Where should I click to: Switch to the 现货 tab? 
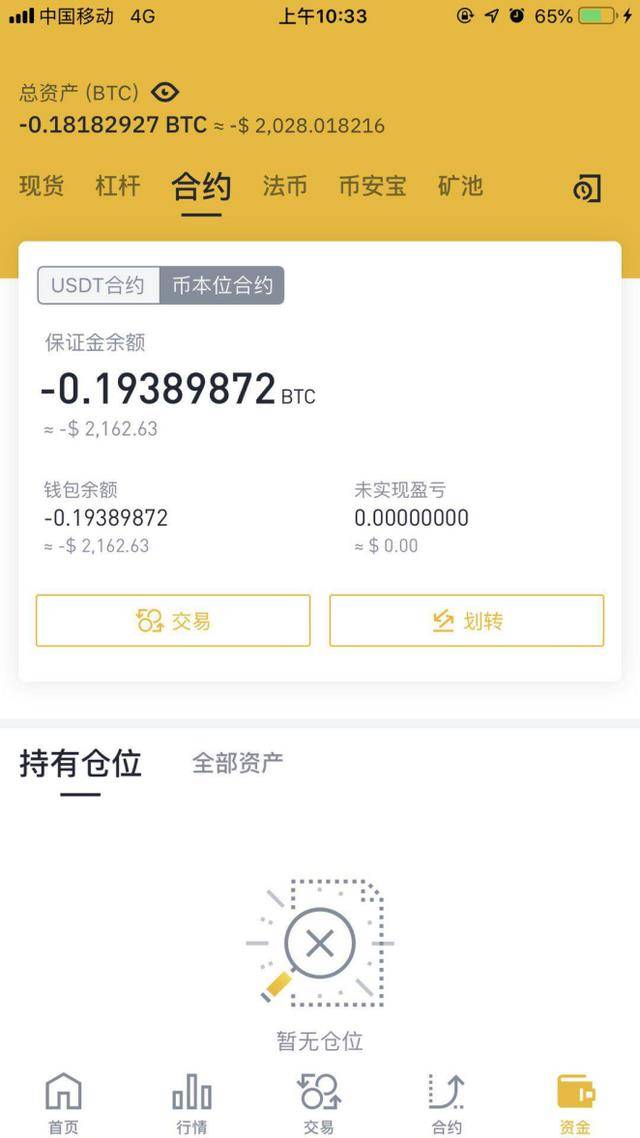pyautogui.click(x=42, y=186)
